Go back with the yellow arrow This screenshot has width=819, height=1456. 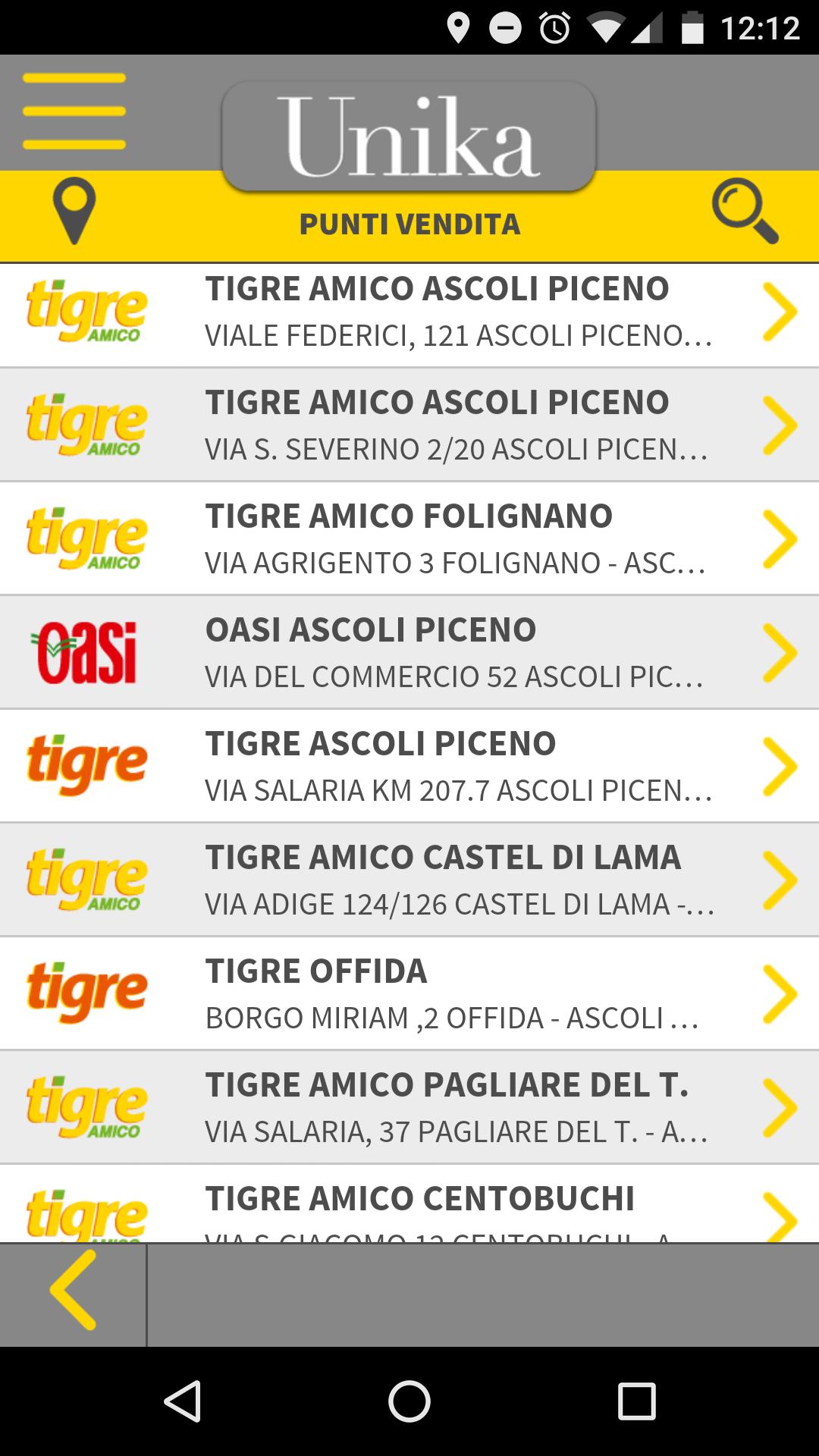coord(74,1291)
